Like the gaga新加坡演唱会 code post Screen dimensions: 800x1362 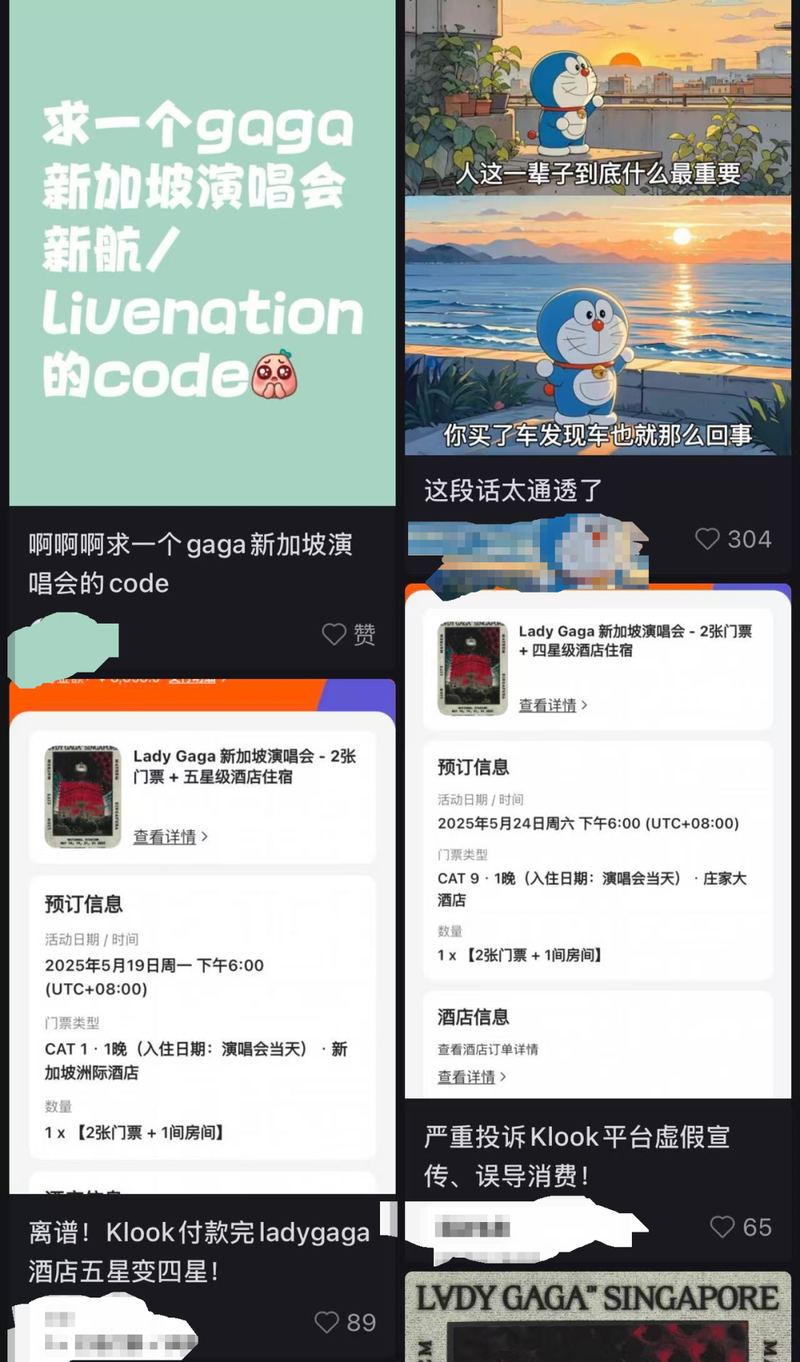(x=334, y=634)
